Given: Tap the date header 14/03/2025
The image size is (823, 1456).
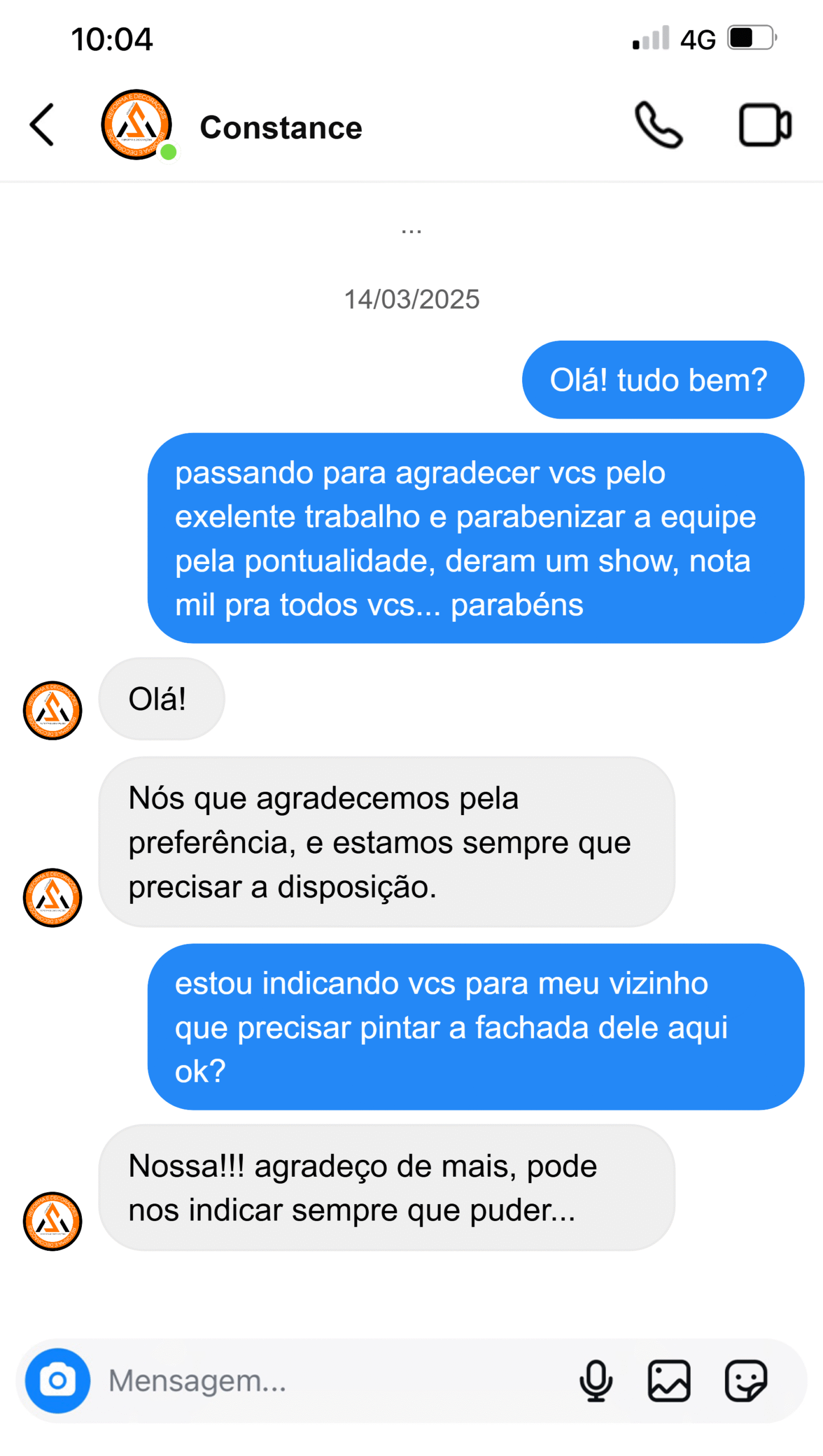Looking at the screenshot, I should click(411, 299).
